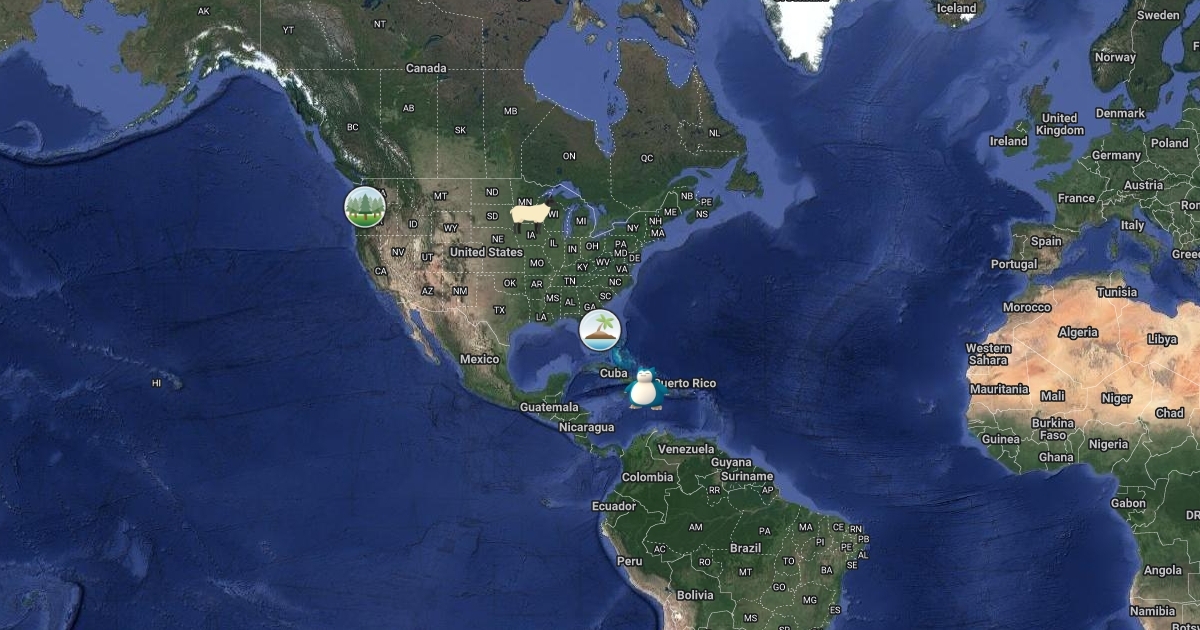Open the Snorlax marker near Cuba

pyautogui.click(x=645, y=388)
